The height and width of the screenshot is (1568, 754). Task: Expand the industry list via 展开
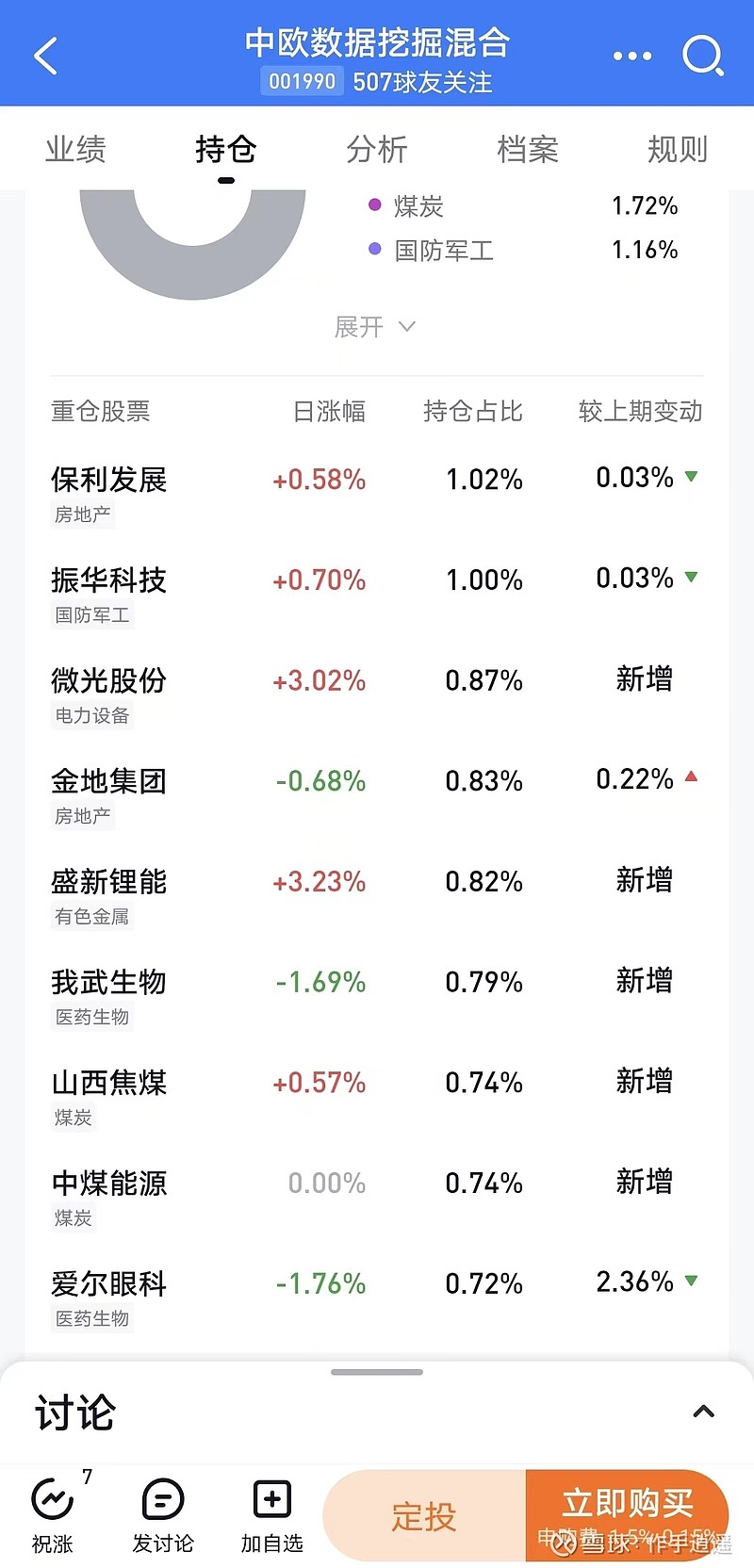click(x=375, y=327)
